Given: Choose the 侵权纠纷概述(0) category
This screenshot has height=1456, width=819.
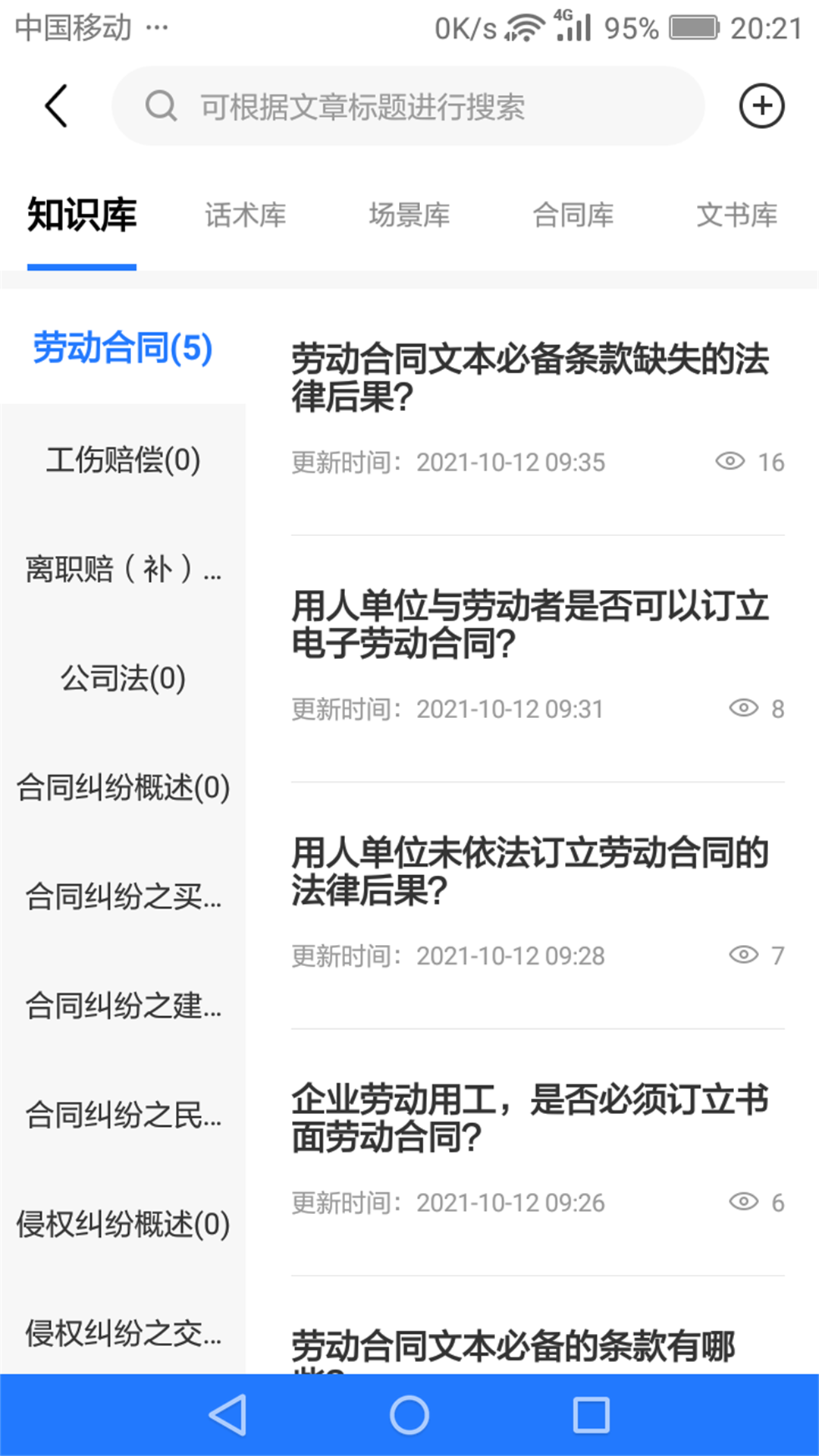Looking at the screenshot, I should [x=123, y=1224].
